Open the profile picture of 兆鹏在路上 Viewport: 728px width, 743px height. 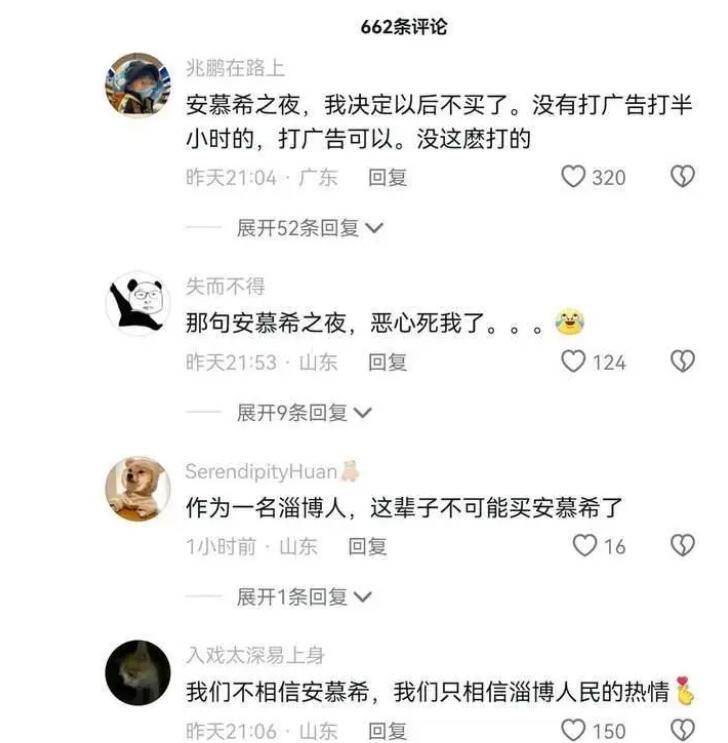(x=138, y=86)
